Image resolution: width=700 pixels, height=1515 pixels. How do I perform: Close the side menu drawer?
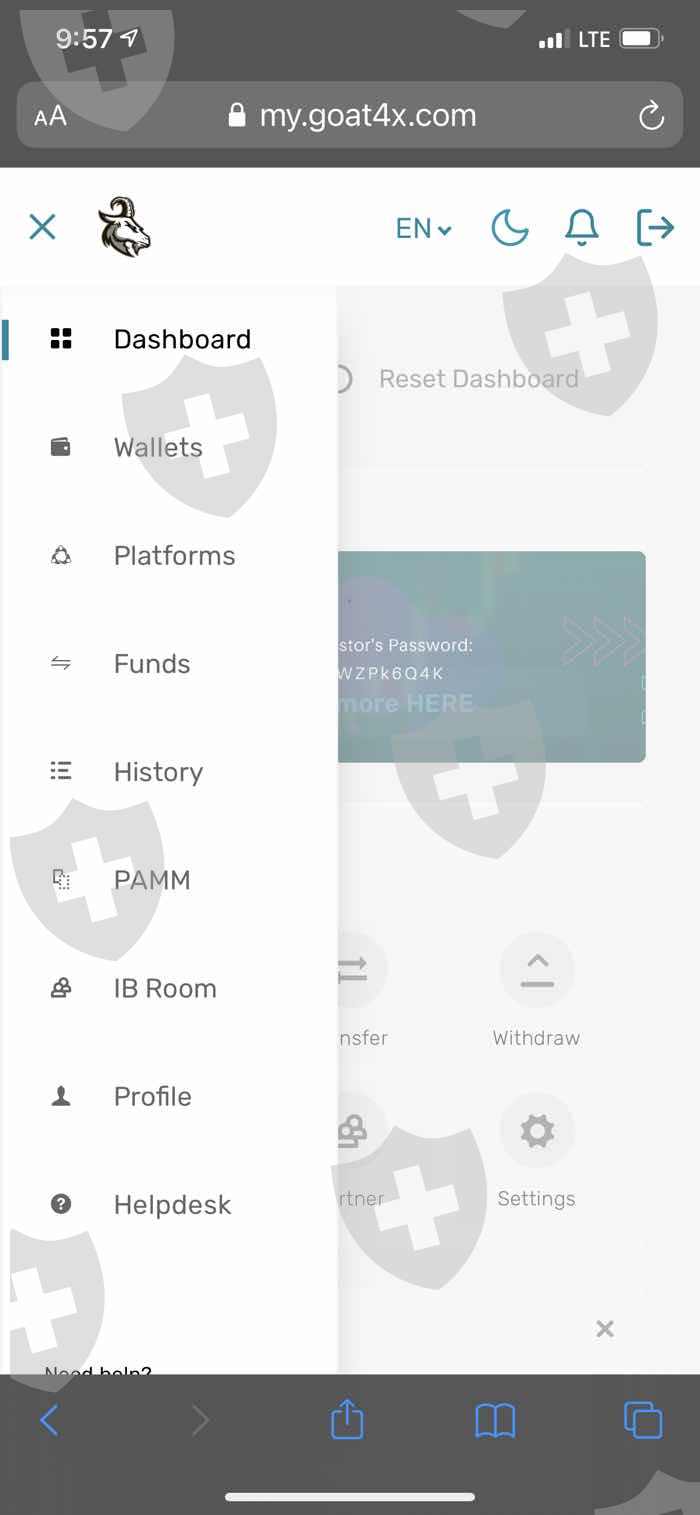42,227
